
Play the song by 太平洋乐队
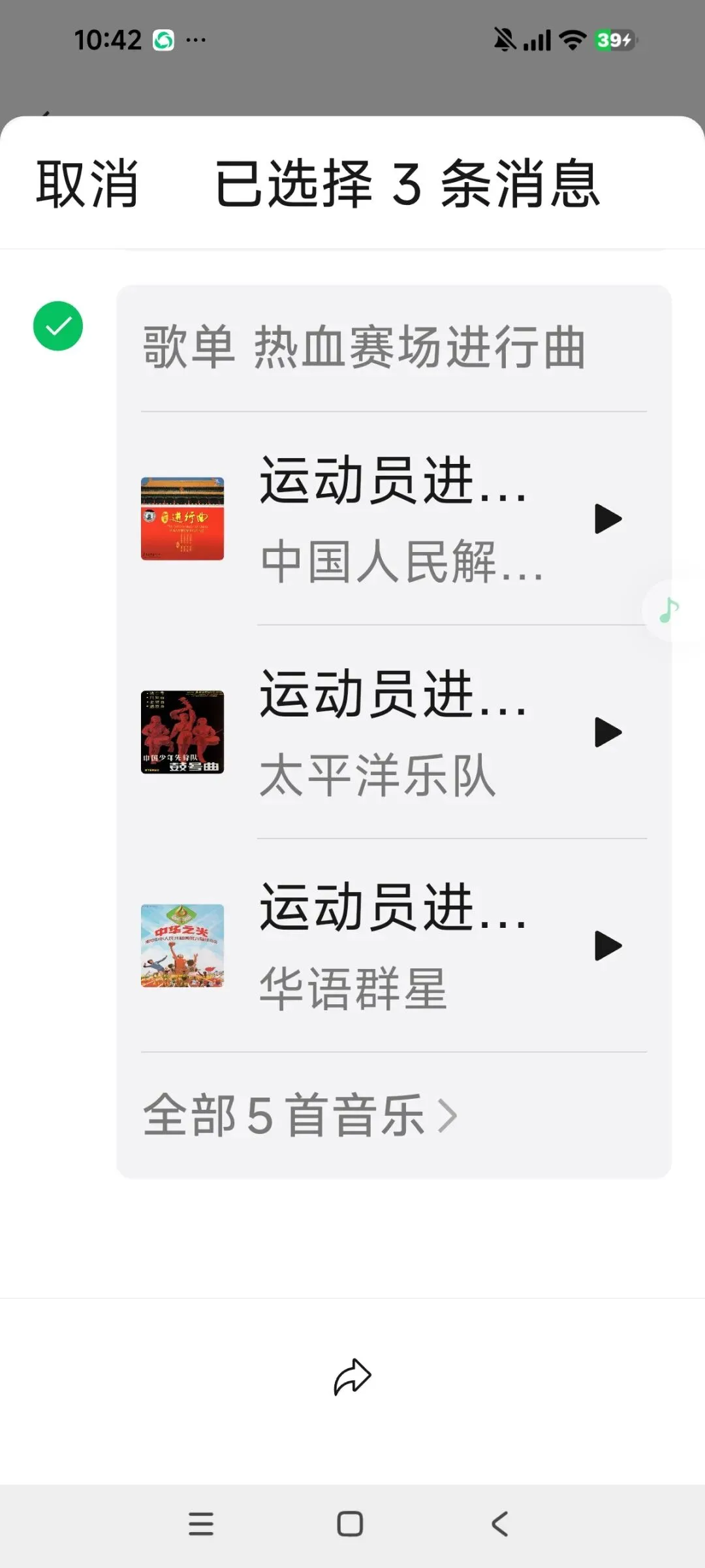tap(608, 732)
